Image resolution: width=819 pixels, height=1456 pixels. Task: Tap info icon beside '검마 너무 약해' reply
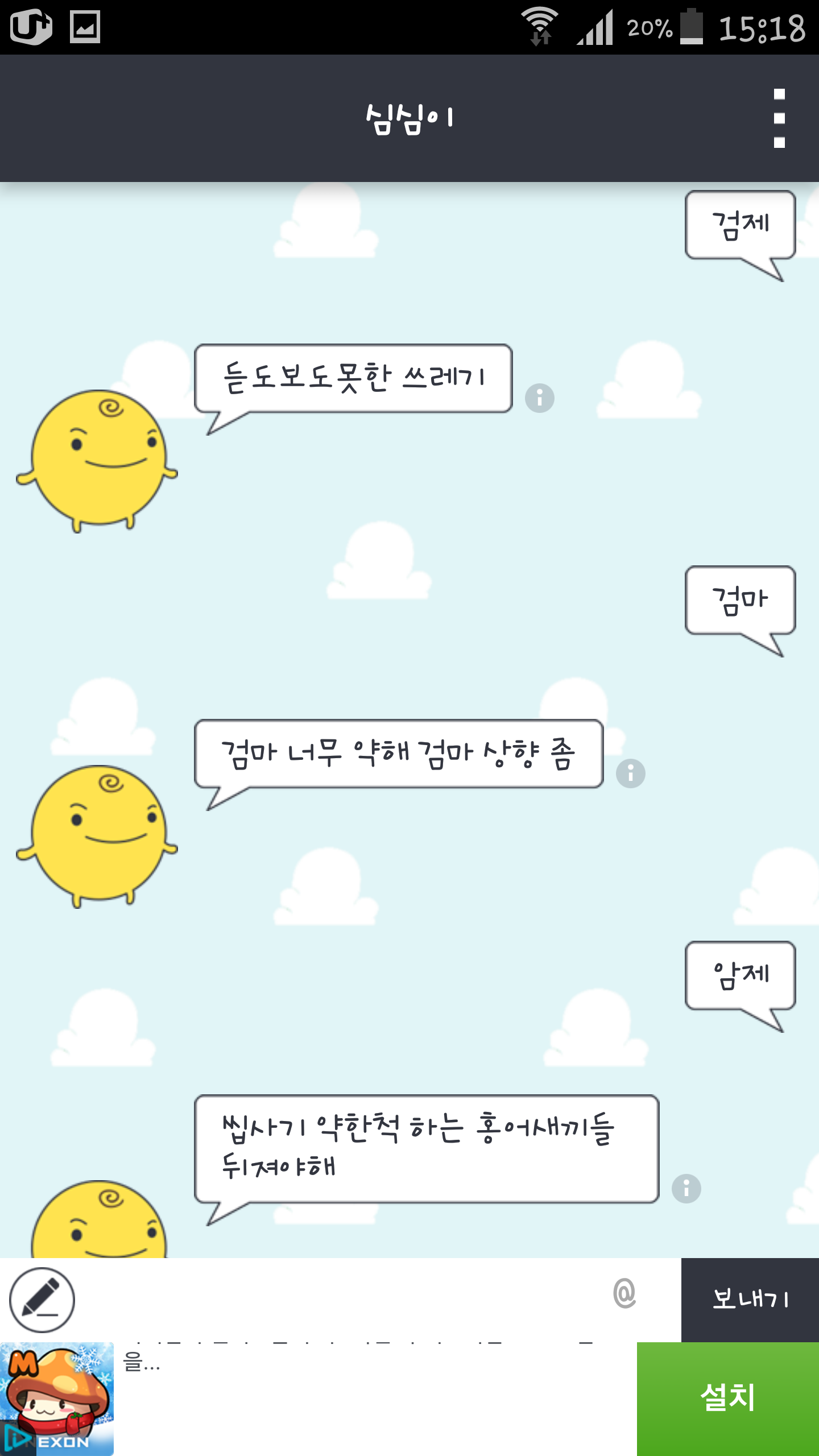point(631,773)
